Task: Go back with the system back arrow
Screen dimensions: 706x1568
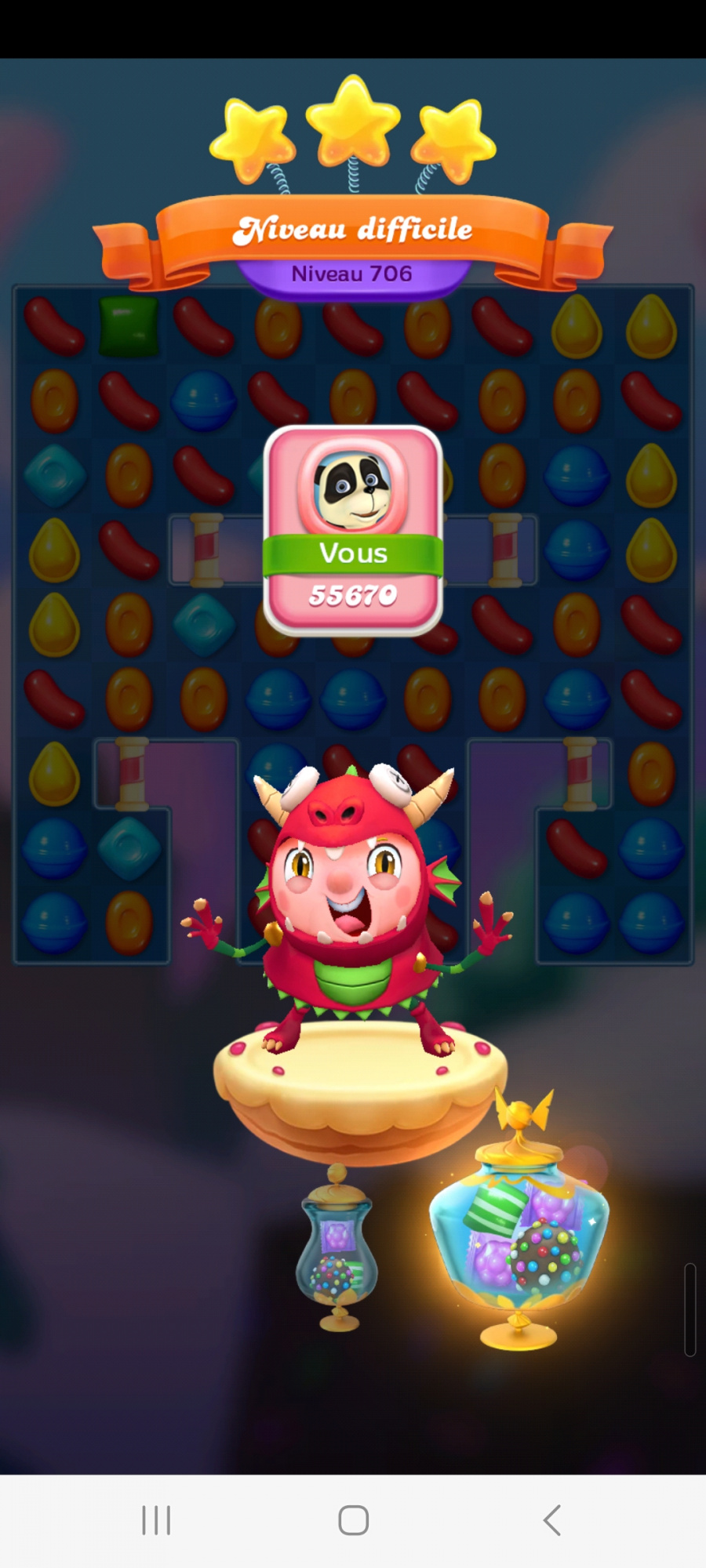Action: 551,1520
